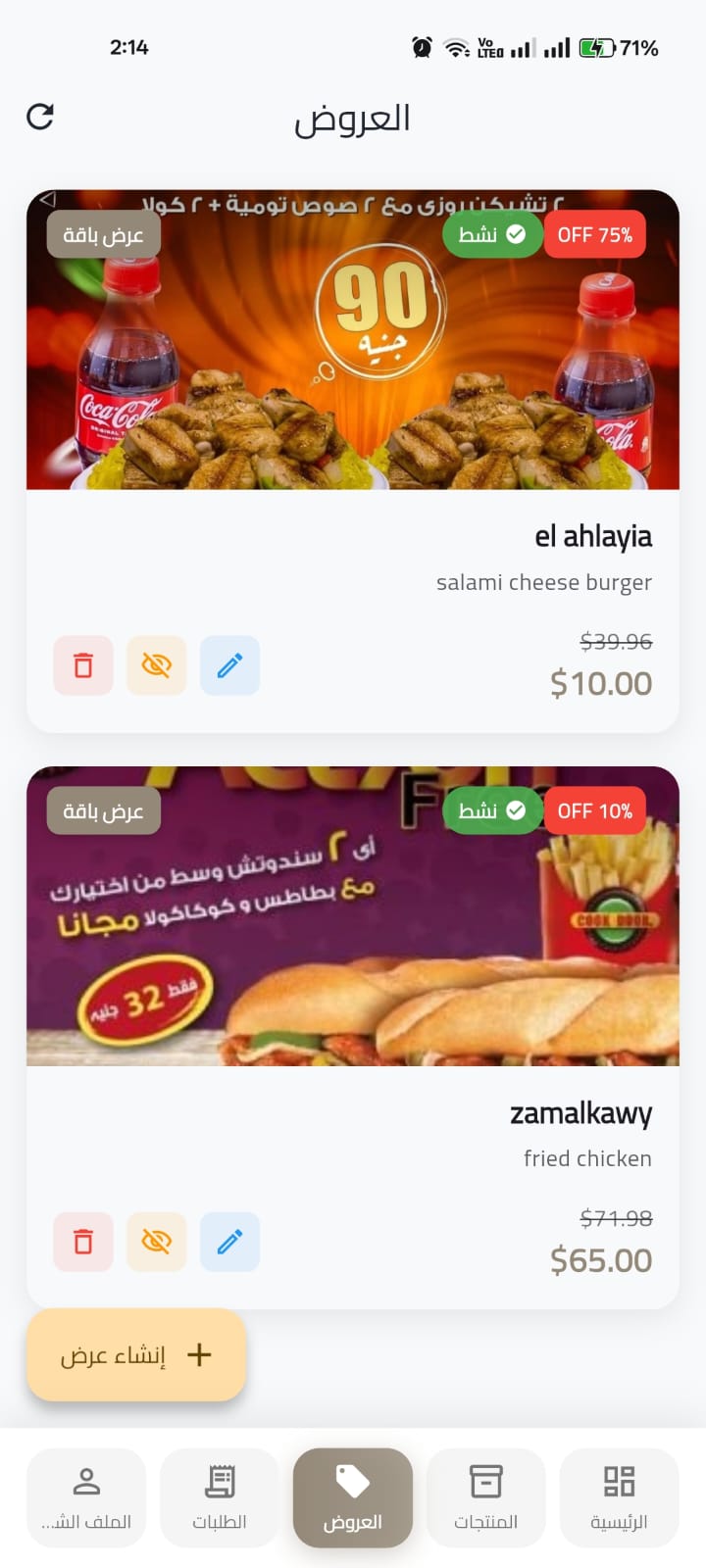
Task: Open the الملف الشخصي profile icon
Action: click(x=86, y=1497)
